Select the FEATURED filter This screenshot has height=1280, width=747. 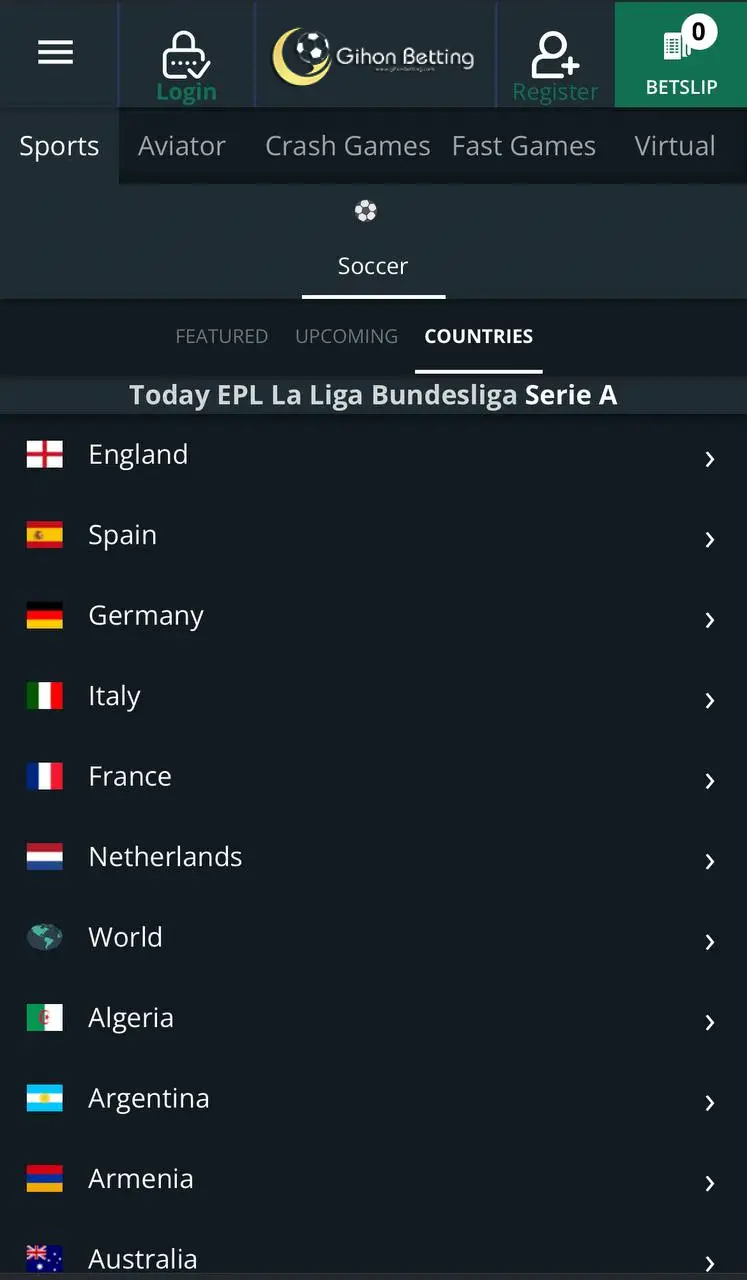222,336
